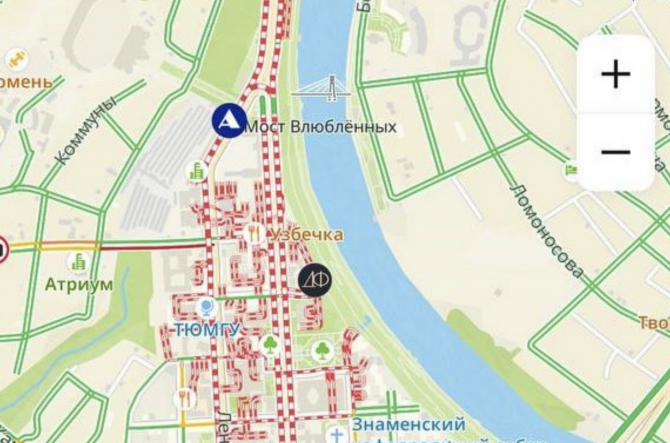This screenshot has width=670, height=443.
Task: Open the Атриум place marker
Action: tap(78, 263)
